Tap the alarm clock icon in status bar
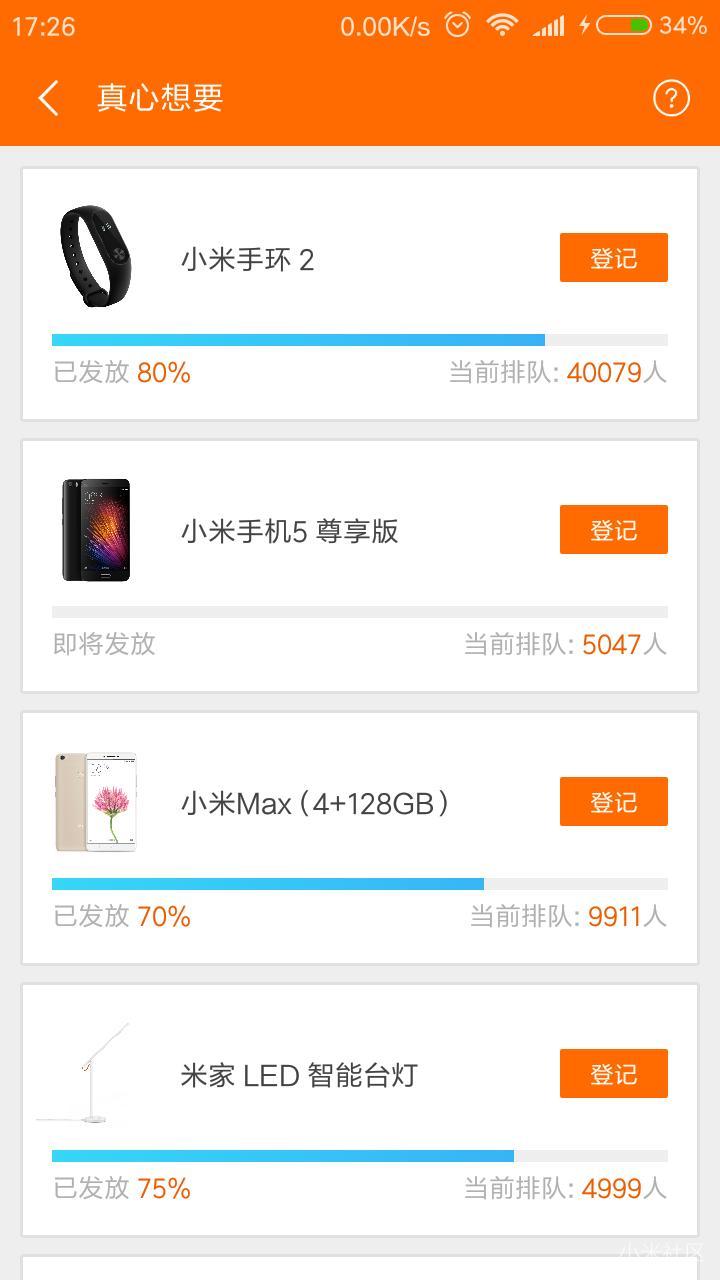The height and width of the screenshot is (1280, 720). 459,26
